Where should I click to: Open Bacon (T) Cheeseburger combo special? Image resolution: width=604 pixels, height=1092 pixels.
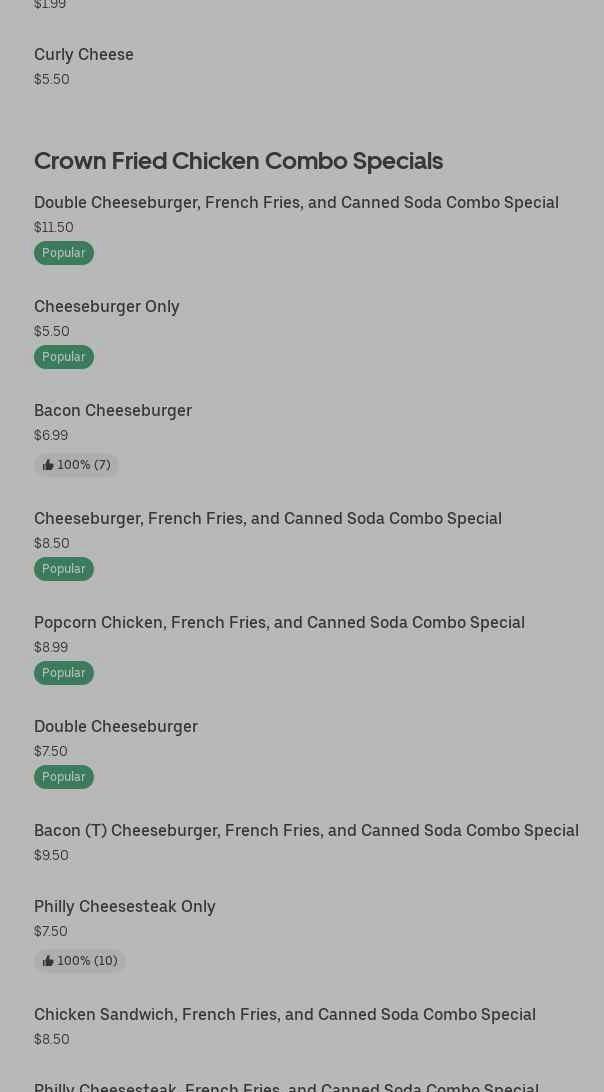306,831
